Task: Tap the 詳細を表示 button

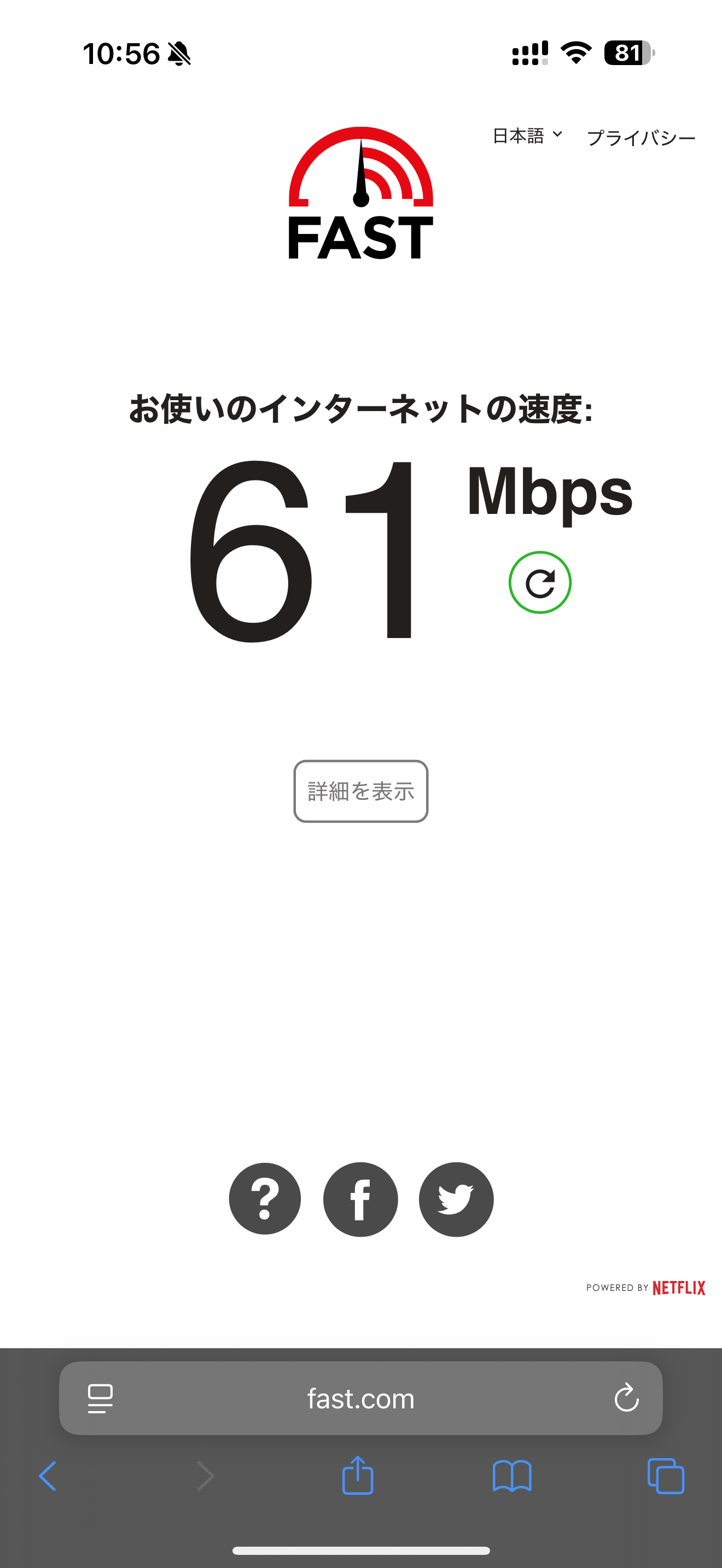Action: (x=361, y=791)
